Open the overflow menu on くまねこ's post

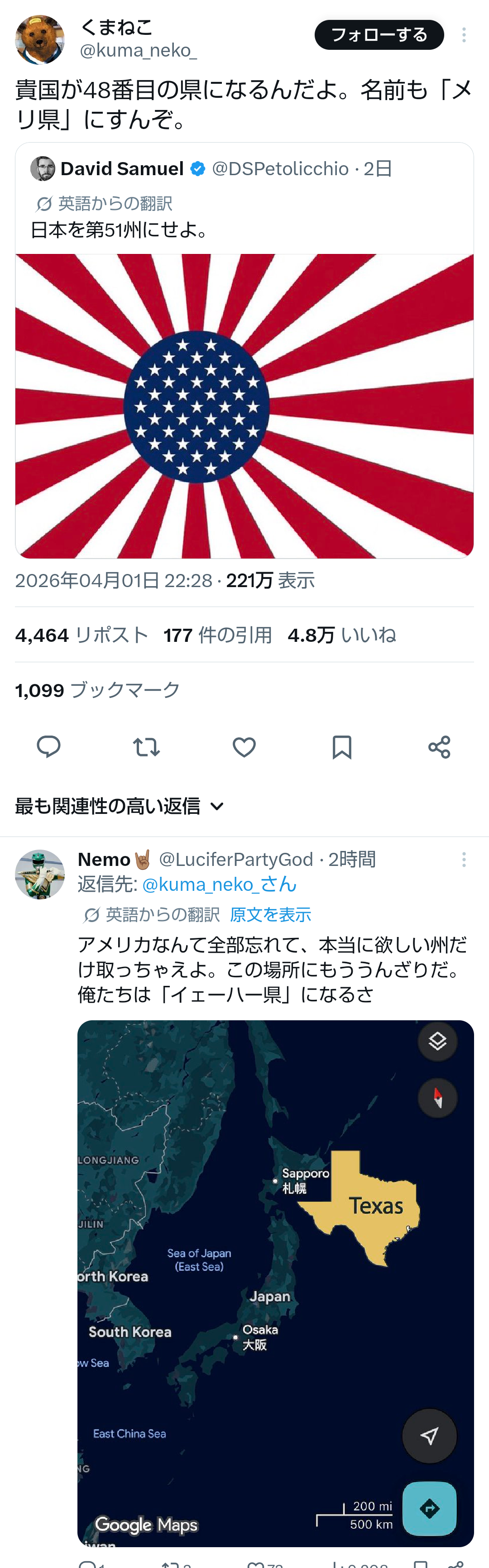pos(464,35)
